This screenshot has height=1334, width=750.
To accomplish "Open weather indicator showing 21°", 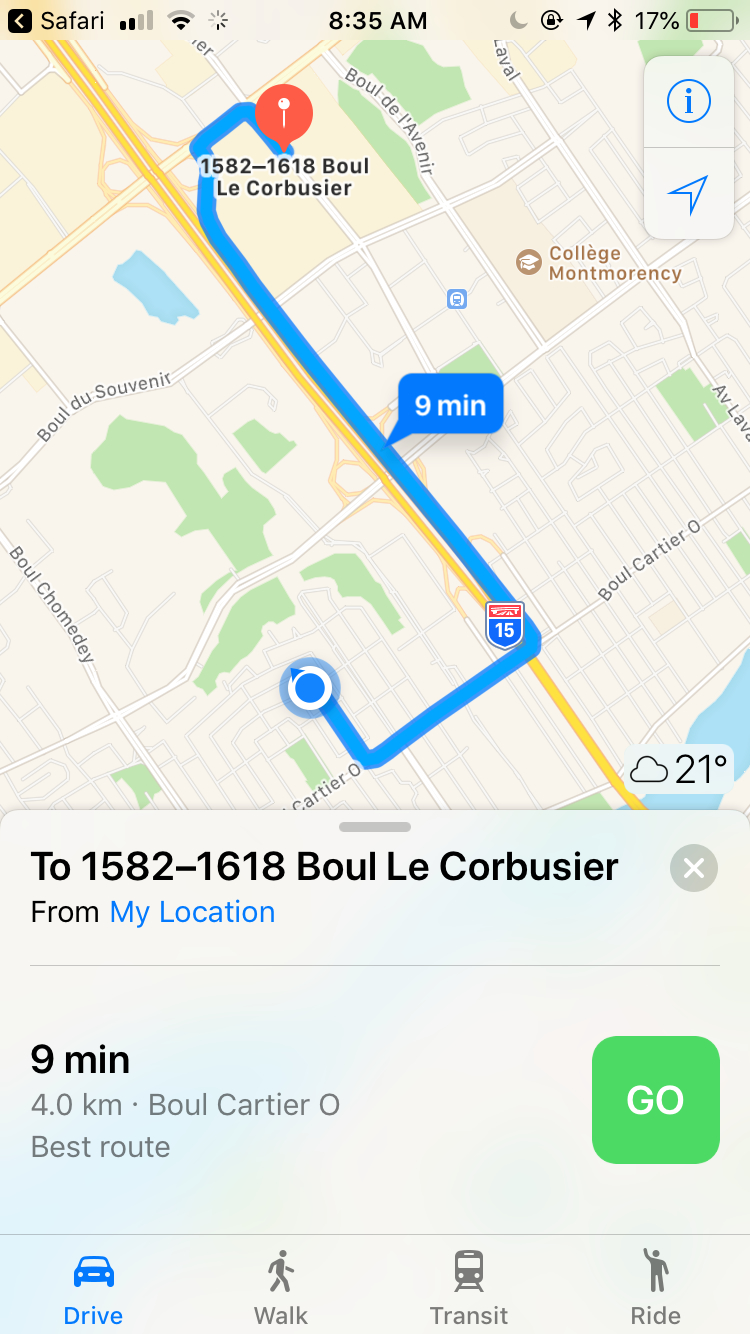I will [679, 769].
